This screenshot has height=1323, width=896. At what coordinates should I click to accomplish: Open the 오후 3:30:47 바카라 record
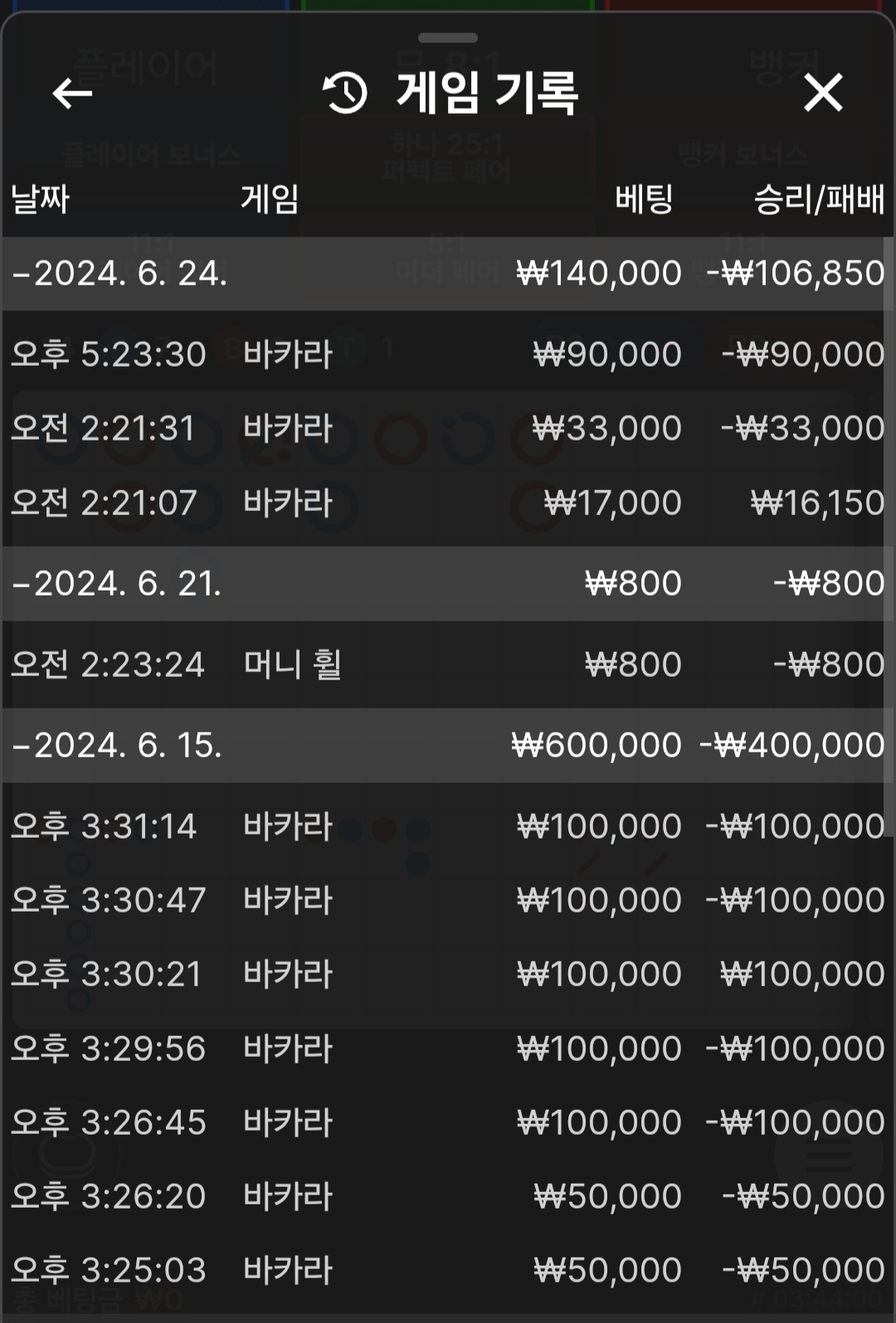446,900
